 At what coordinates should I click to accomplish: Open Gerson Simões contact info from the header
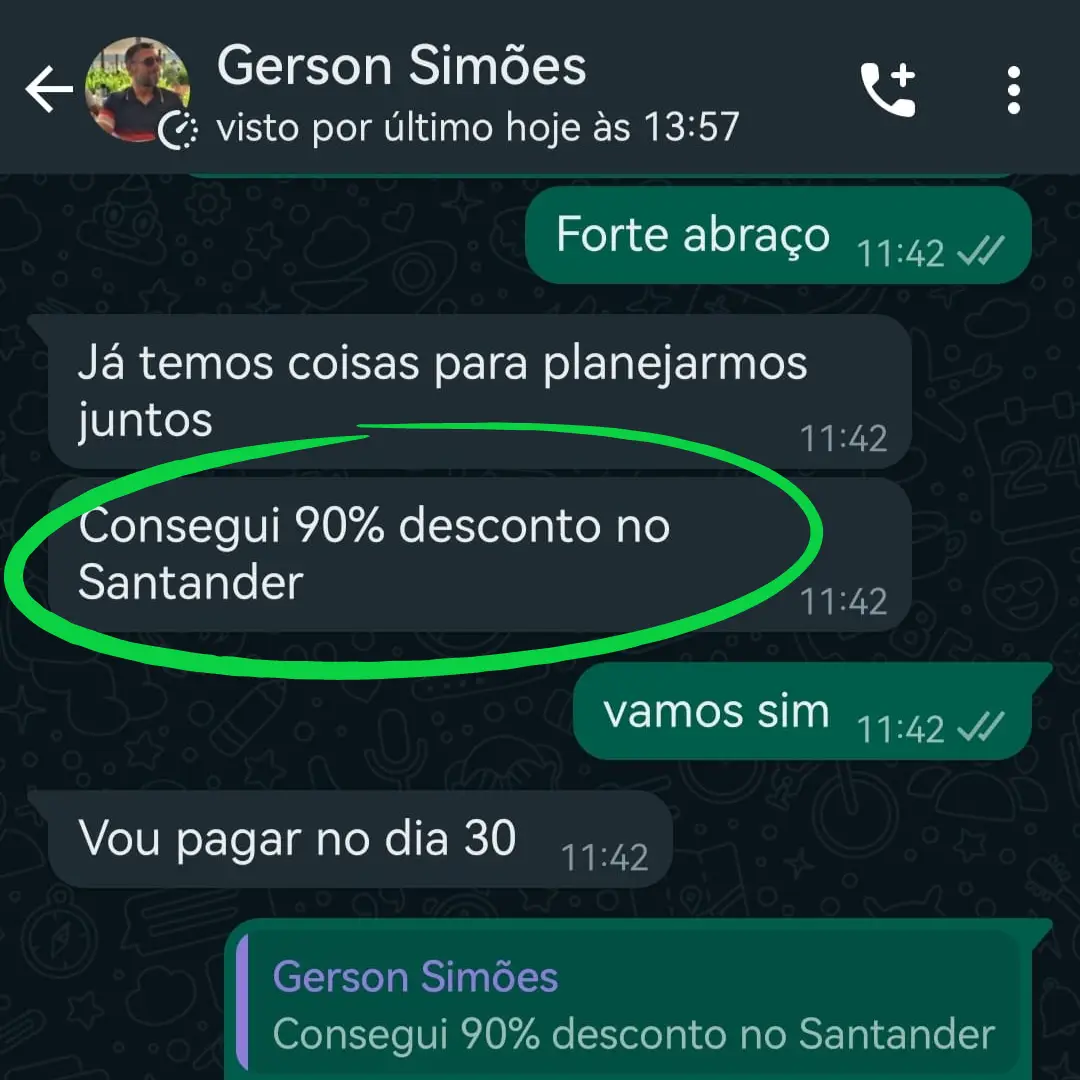[x=400, y=68]
